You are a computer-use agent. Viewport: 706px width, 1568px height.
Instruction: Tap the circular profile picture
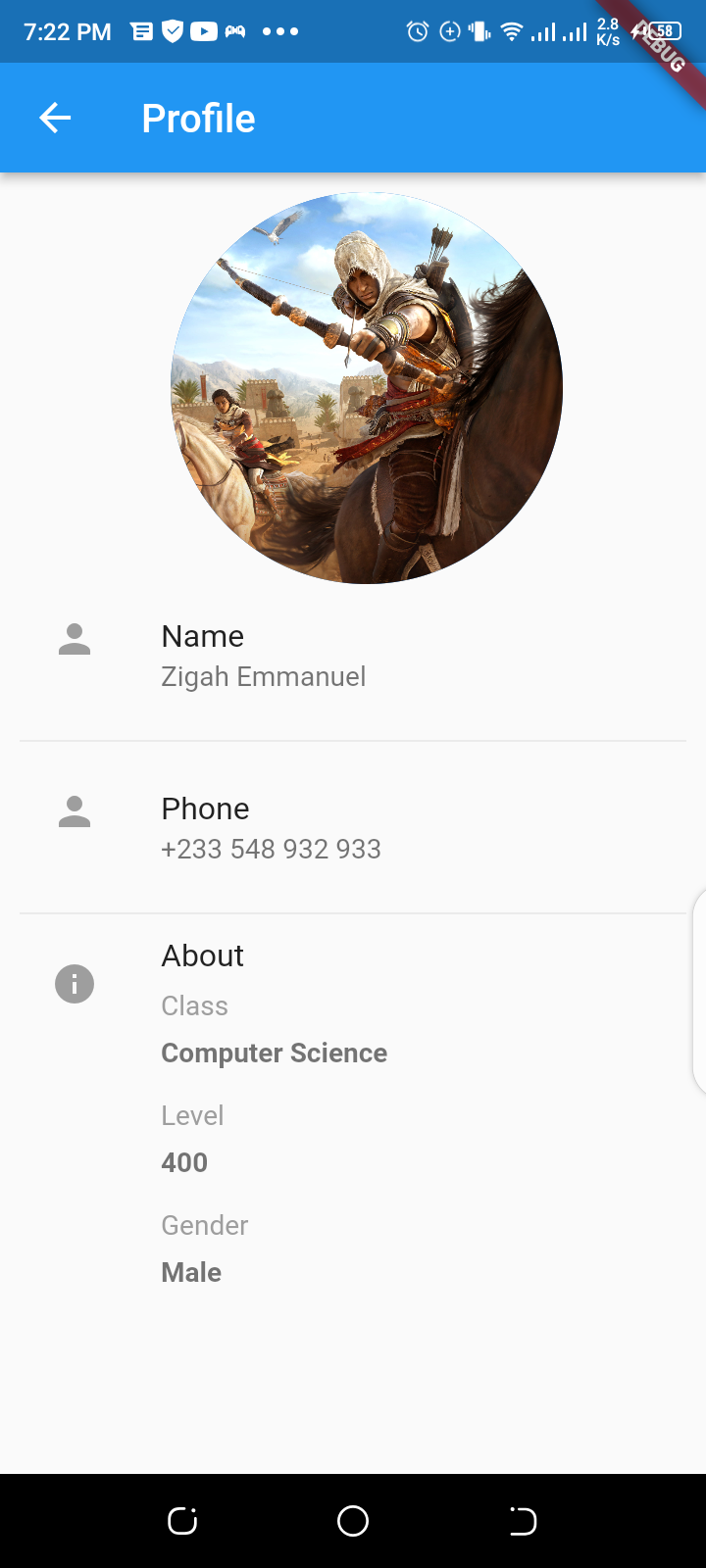[367, 388]
